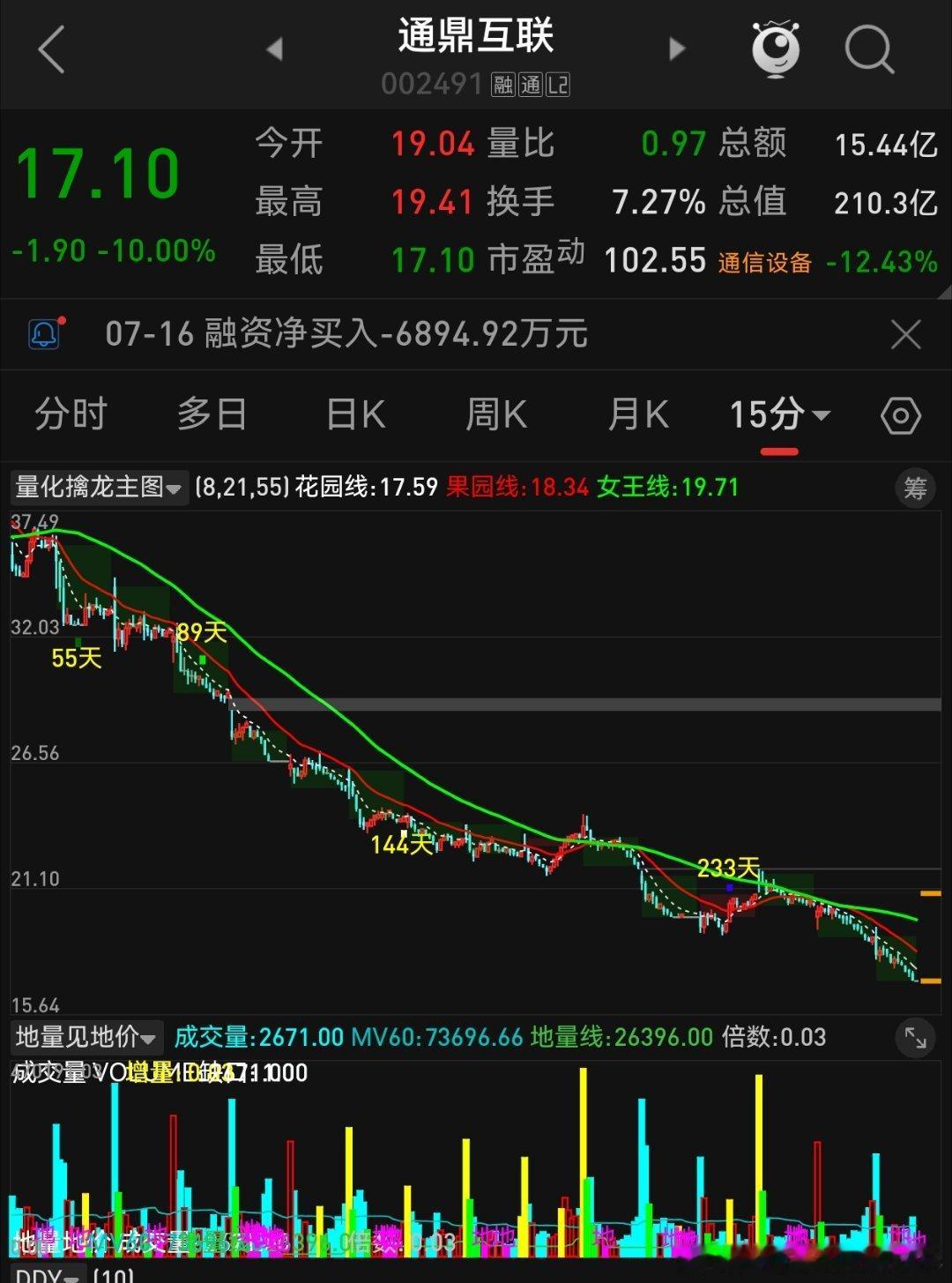952x1283 pixels.
Task: Show the 日K chart
Action: click(355, 414)
